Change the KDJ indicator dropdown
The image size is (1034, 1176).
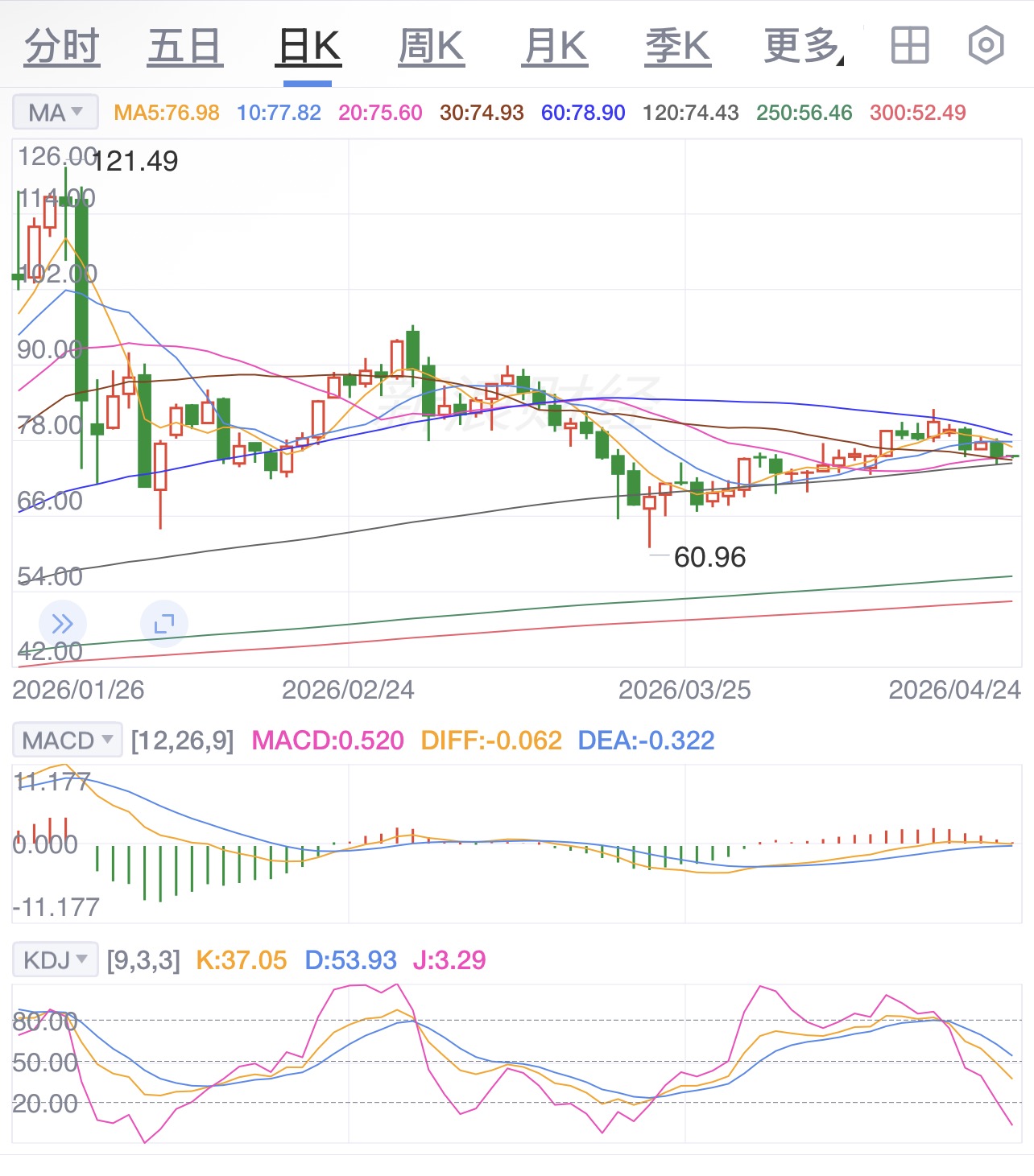pos(56,959)
